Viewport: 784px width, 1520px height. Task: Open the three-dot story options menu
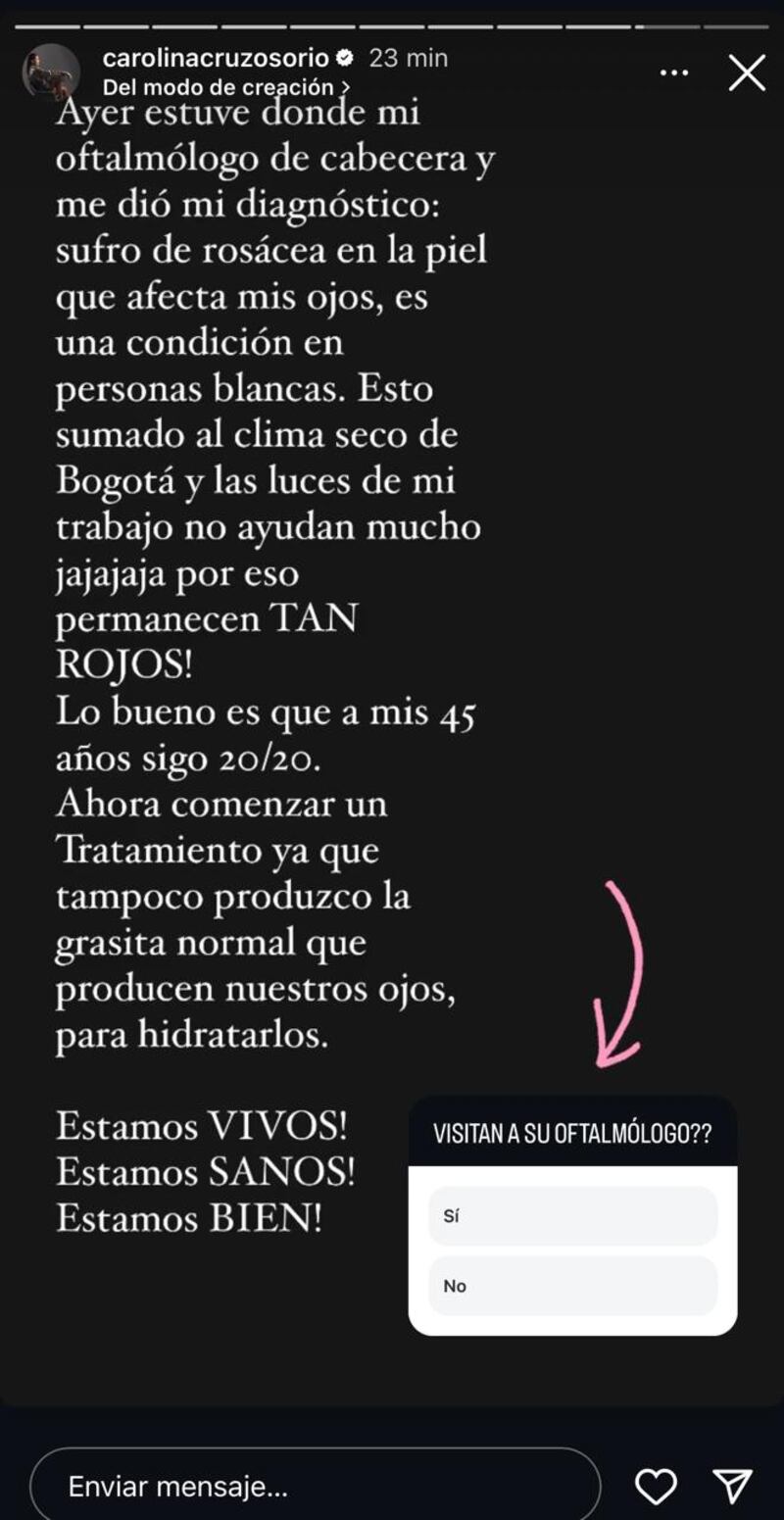point(674,74)
